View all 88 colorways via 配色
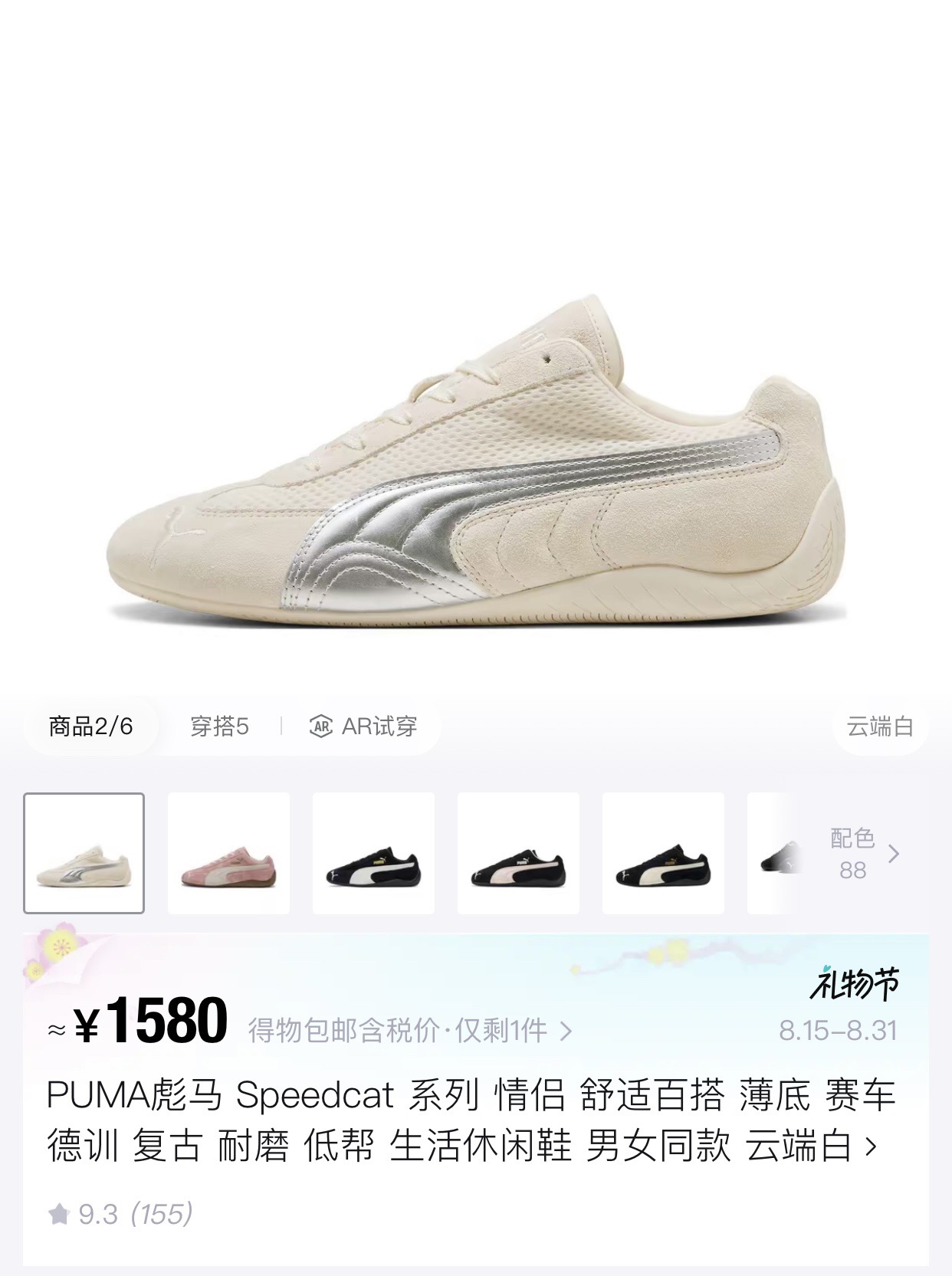The image size is (952, 1276). [863, 854]
